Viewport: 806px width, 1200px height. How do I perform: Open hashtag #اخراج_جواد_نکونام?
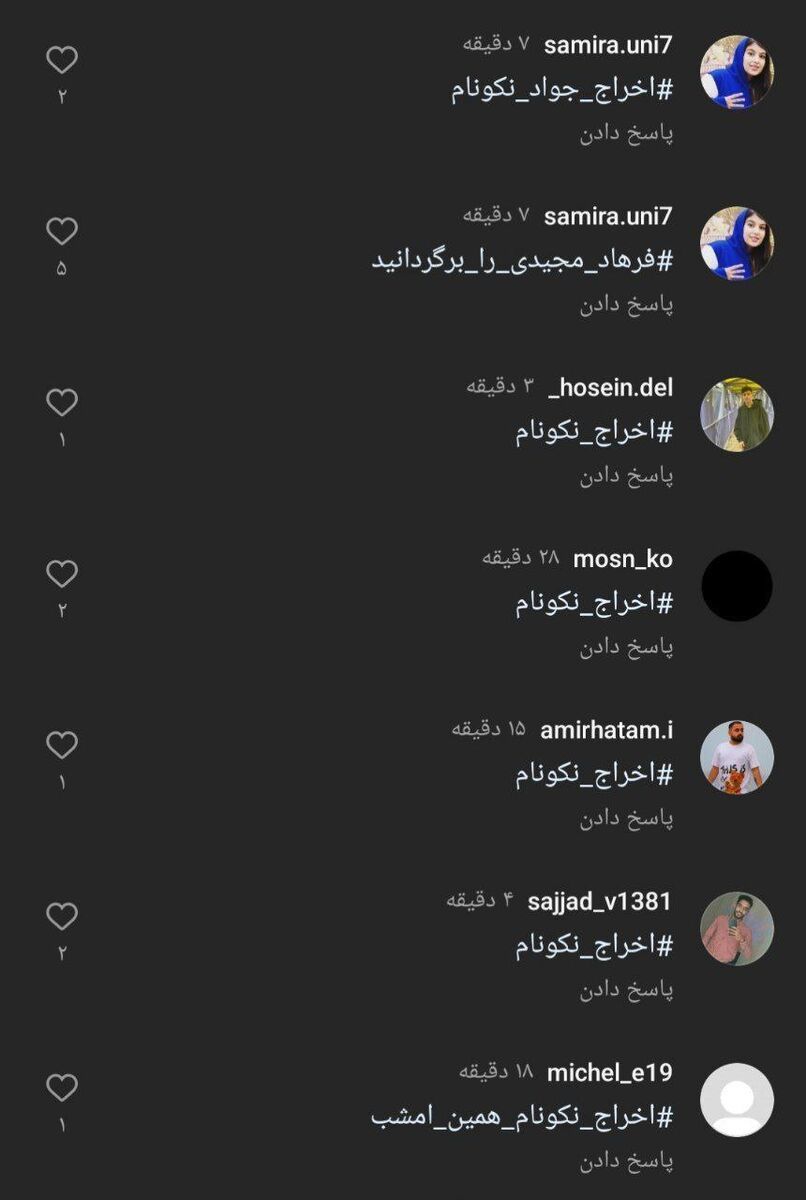(562, 89)
